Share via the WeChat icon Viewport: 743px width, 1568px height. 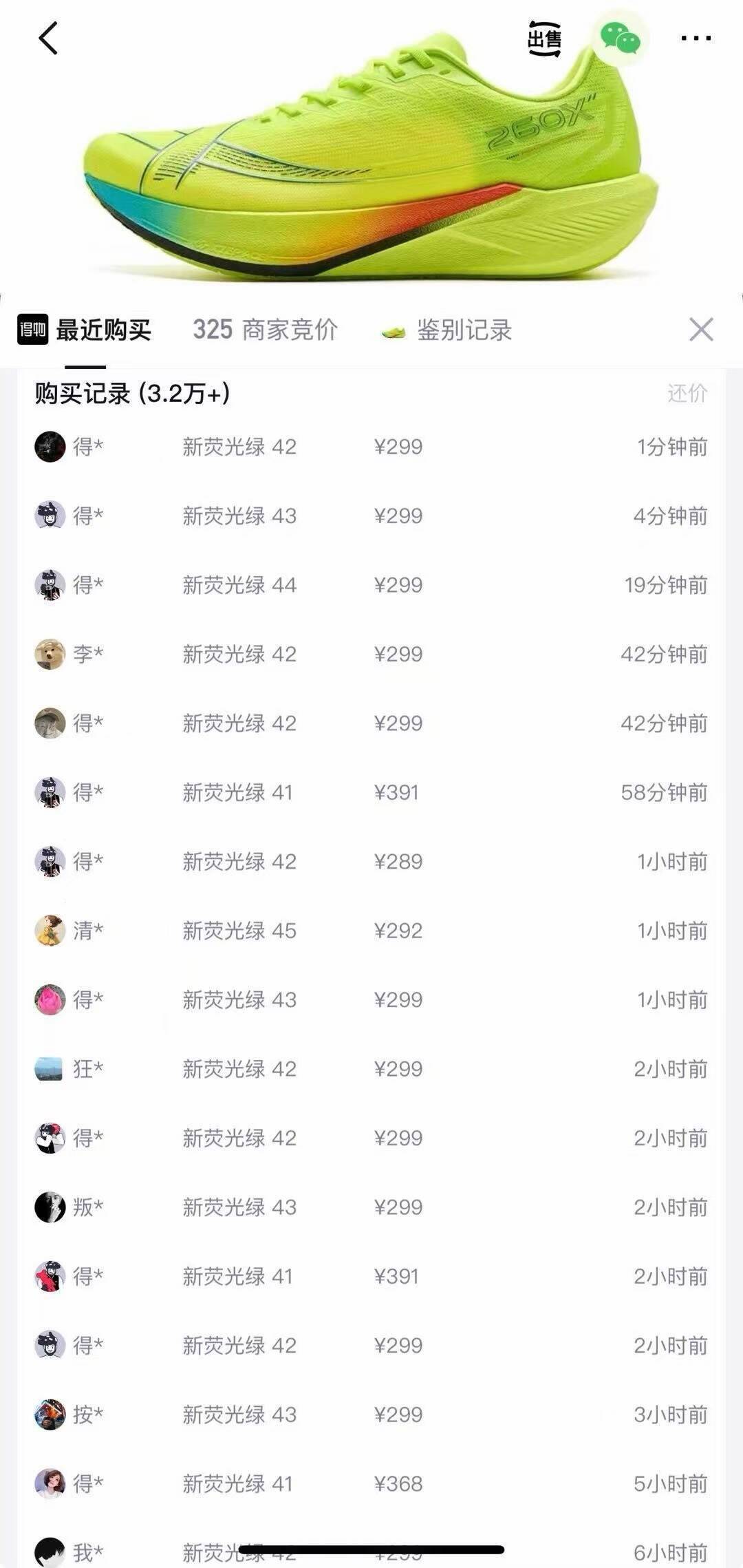[x=621, y=39]
